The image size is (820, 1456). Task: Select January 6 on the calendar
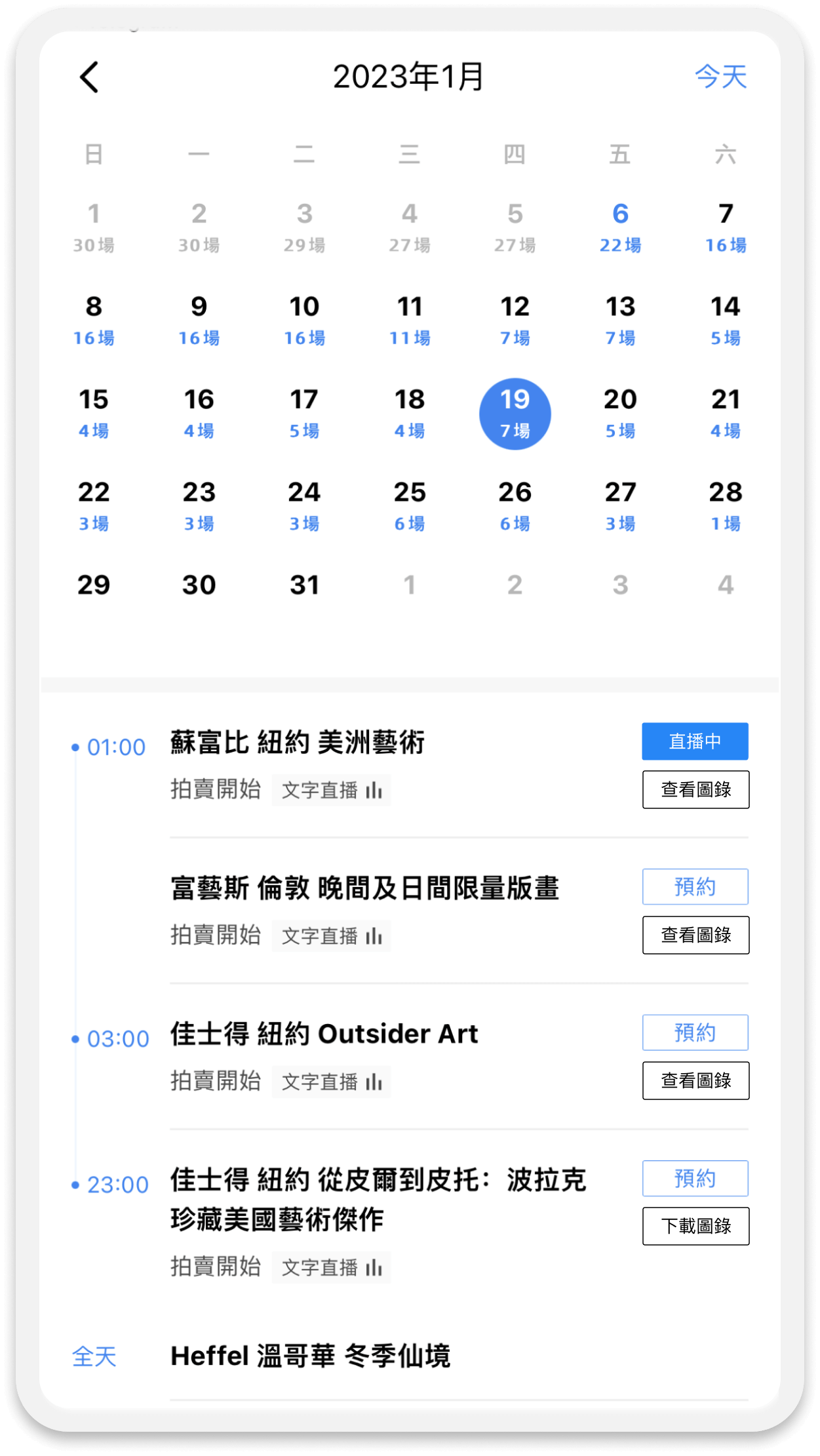620,227
